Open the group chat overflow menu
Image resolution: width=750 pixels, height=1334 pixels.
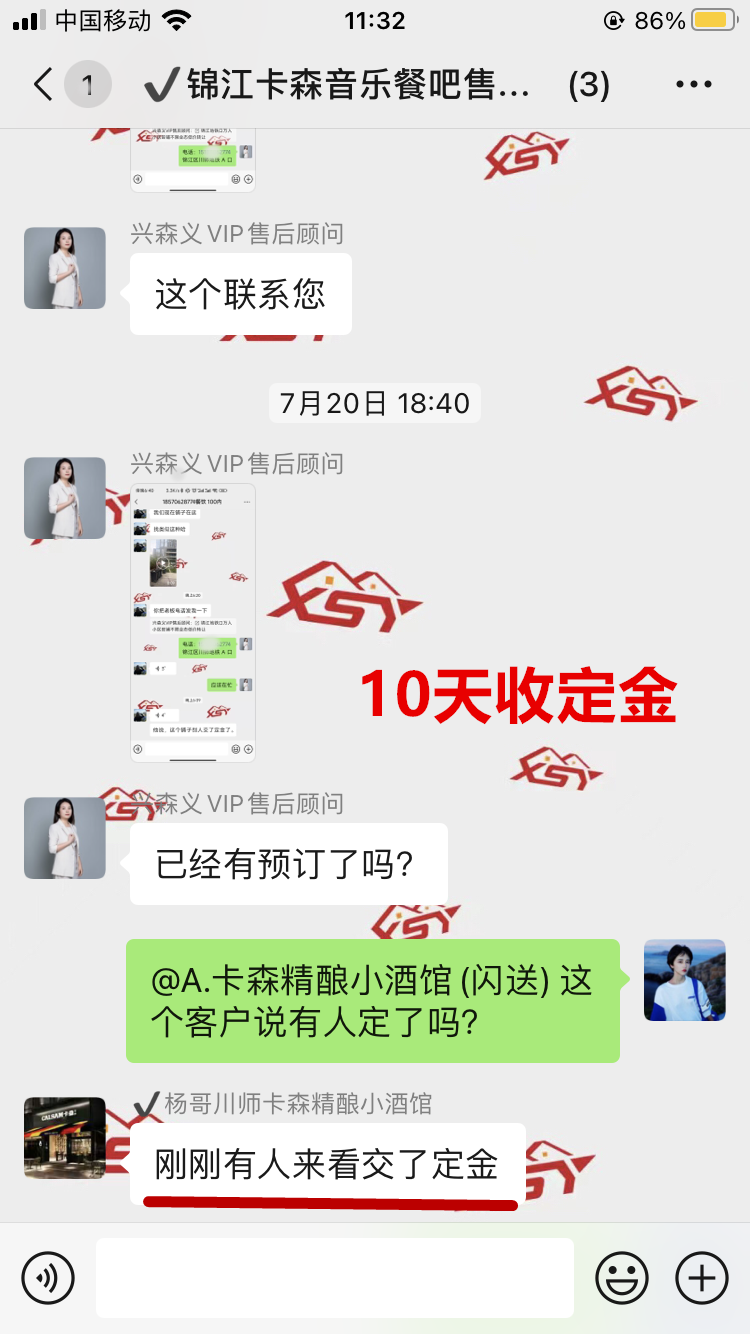coord(693,85)
